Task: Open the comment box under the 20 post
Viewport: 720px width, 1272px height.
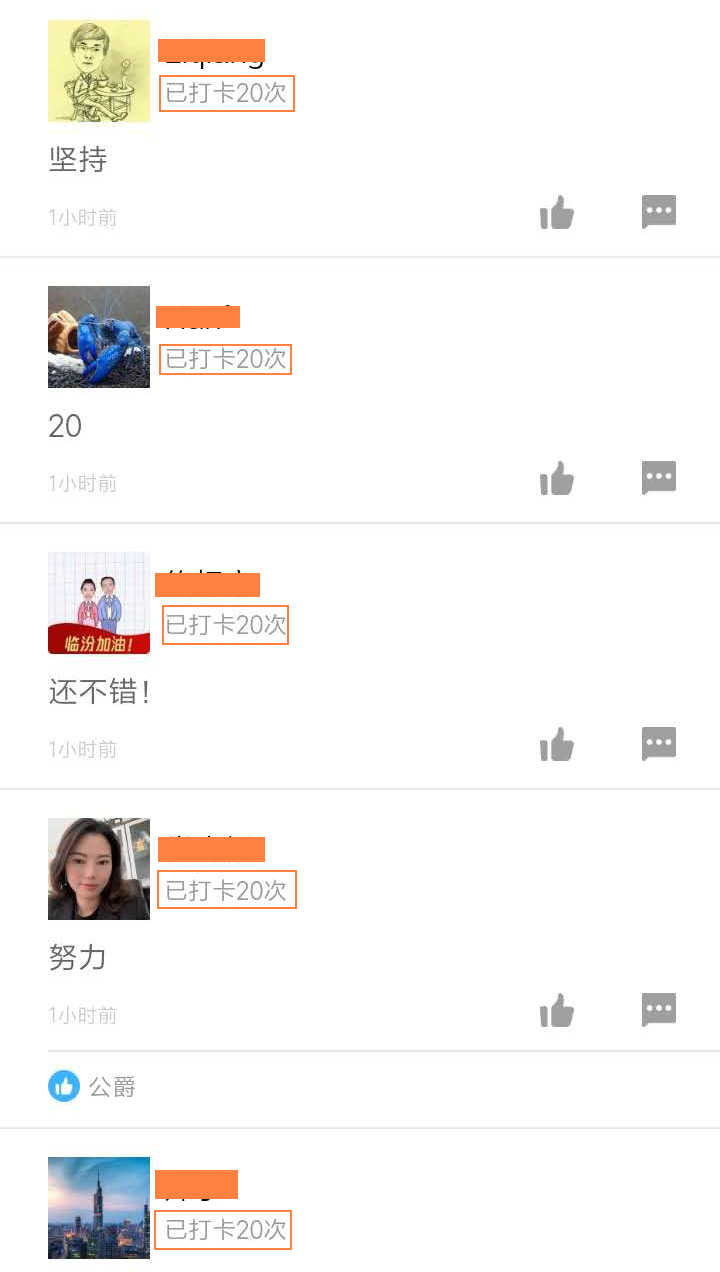Action: [x=658, y=478]
